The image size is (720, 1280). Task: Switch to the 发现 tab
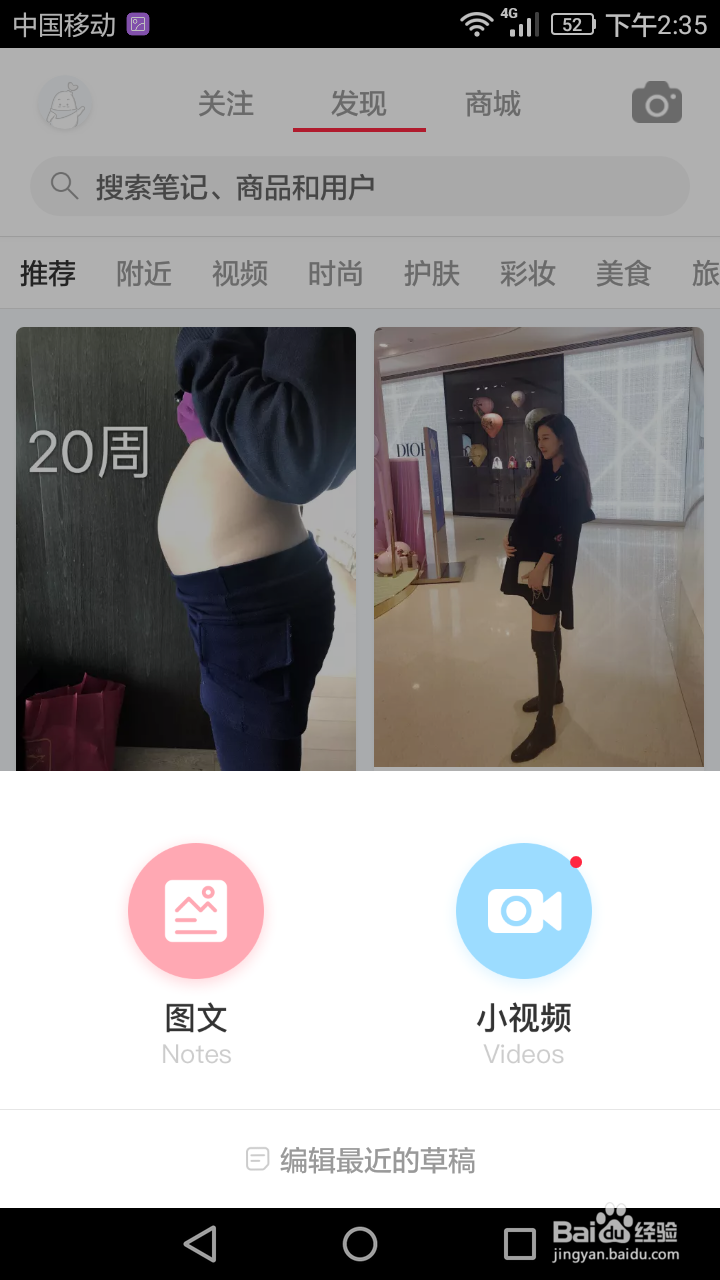click(358, 103)
